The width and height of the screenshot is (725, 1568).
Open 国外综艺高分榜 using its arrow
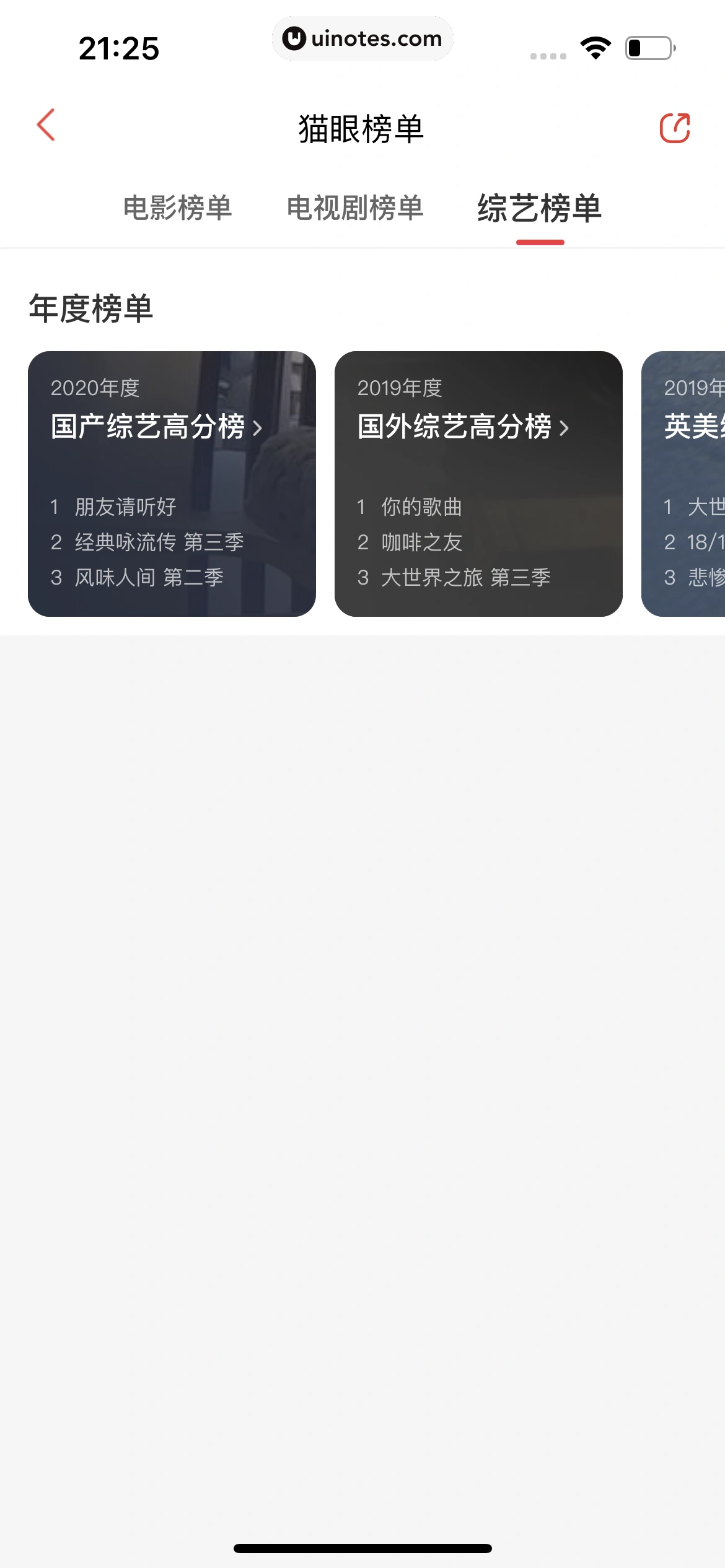565,427
